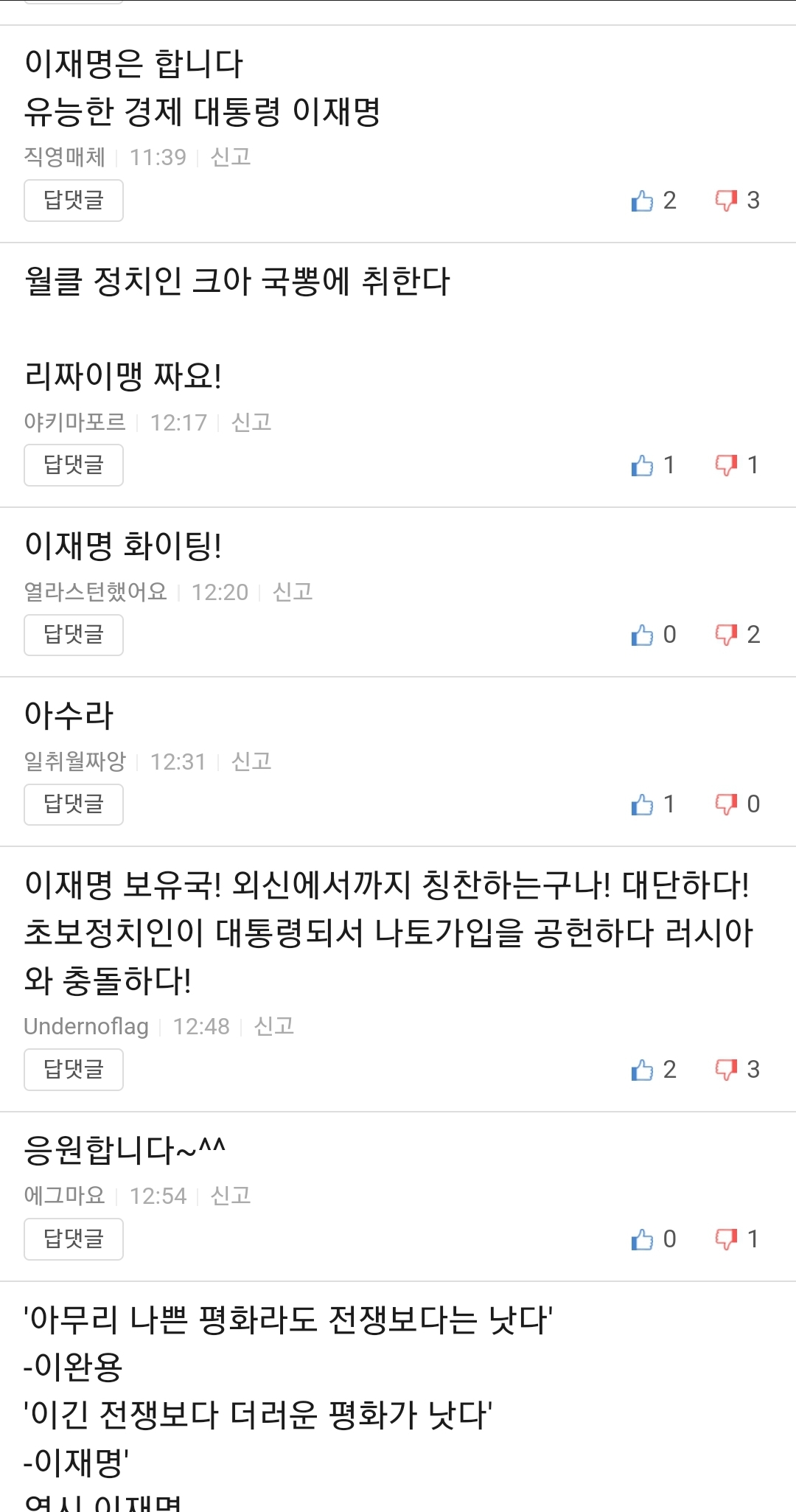This screenshot has height=1512, width=796.
Task: Dislike the comment by Undernoflag
Action: (726, 1070)
